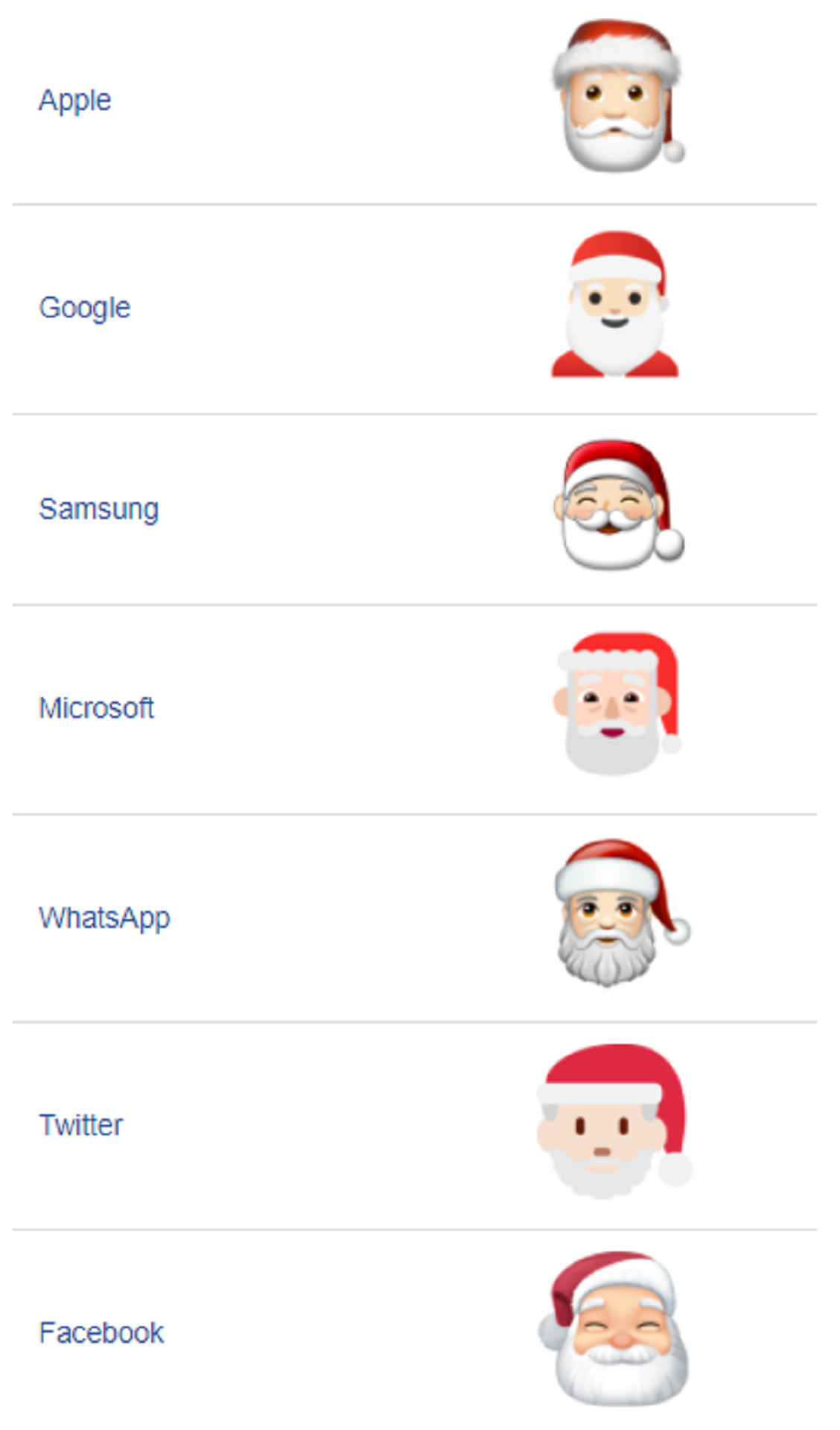Open the Microsoft entry
Screen dimensions: 840x1430
click(96, 708)
